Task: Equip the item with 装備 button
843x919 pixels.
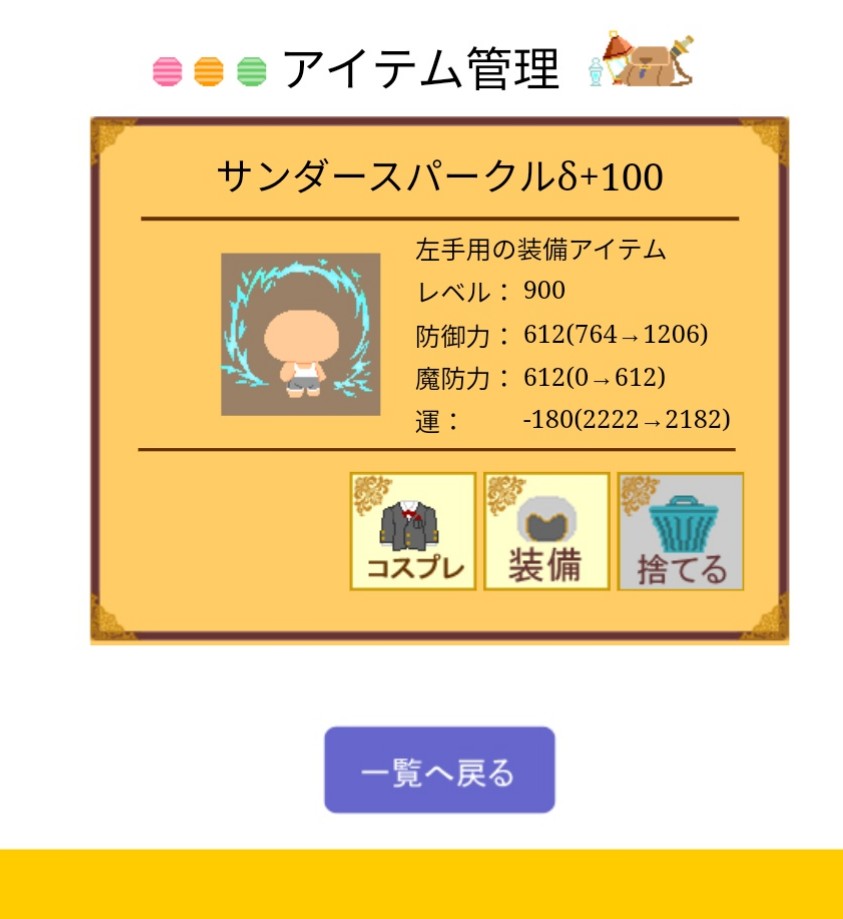Action: tap(546, 531)
